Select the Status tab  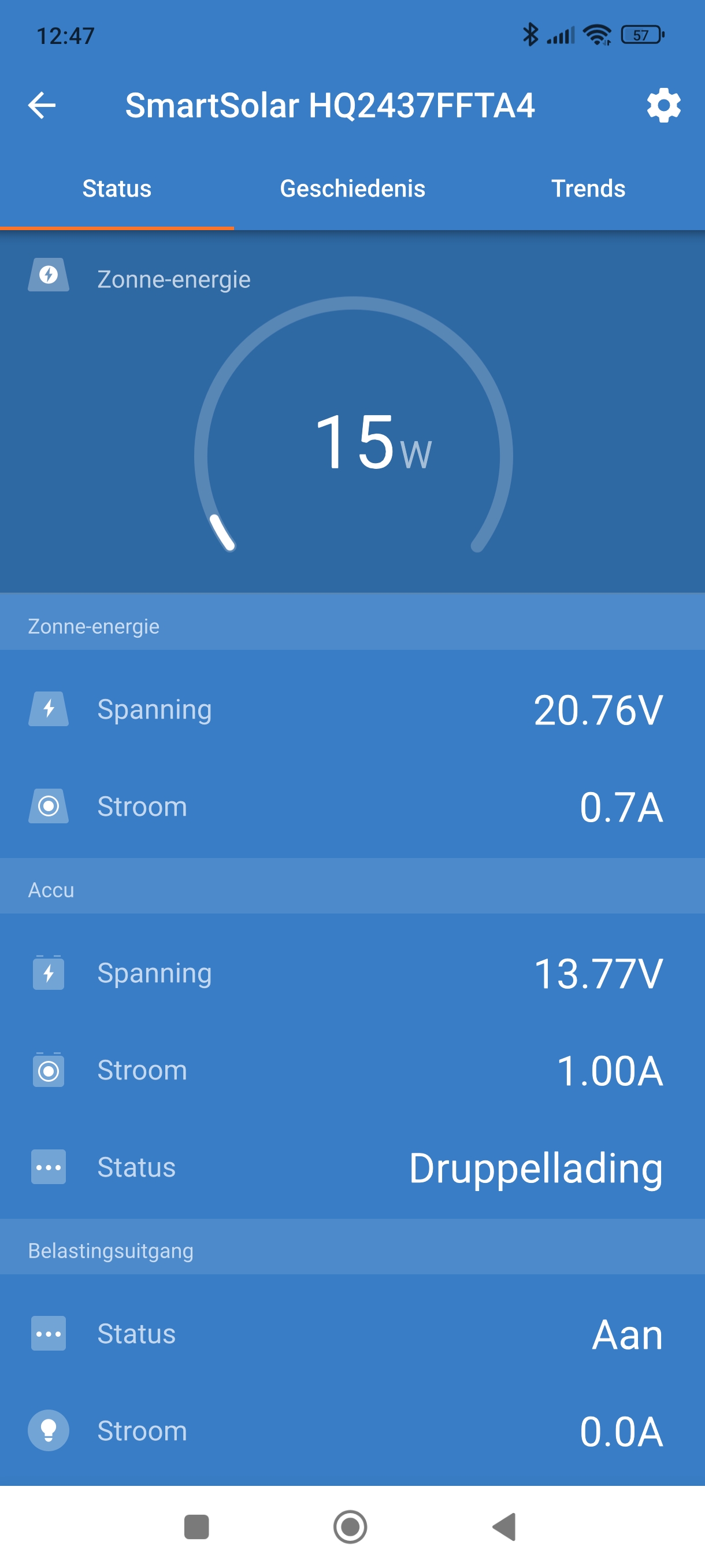117,188
